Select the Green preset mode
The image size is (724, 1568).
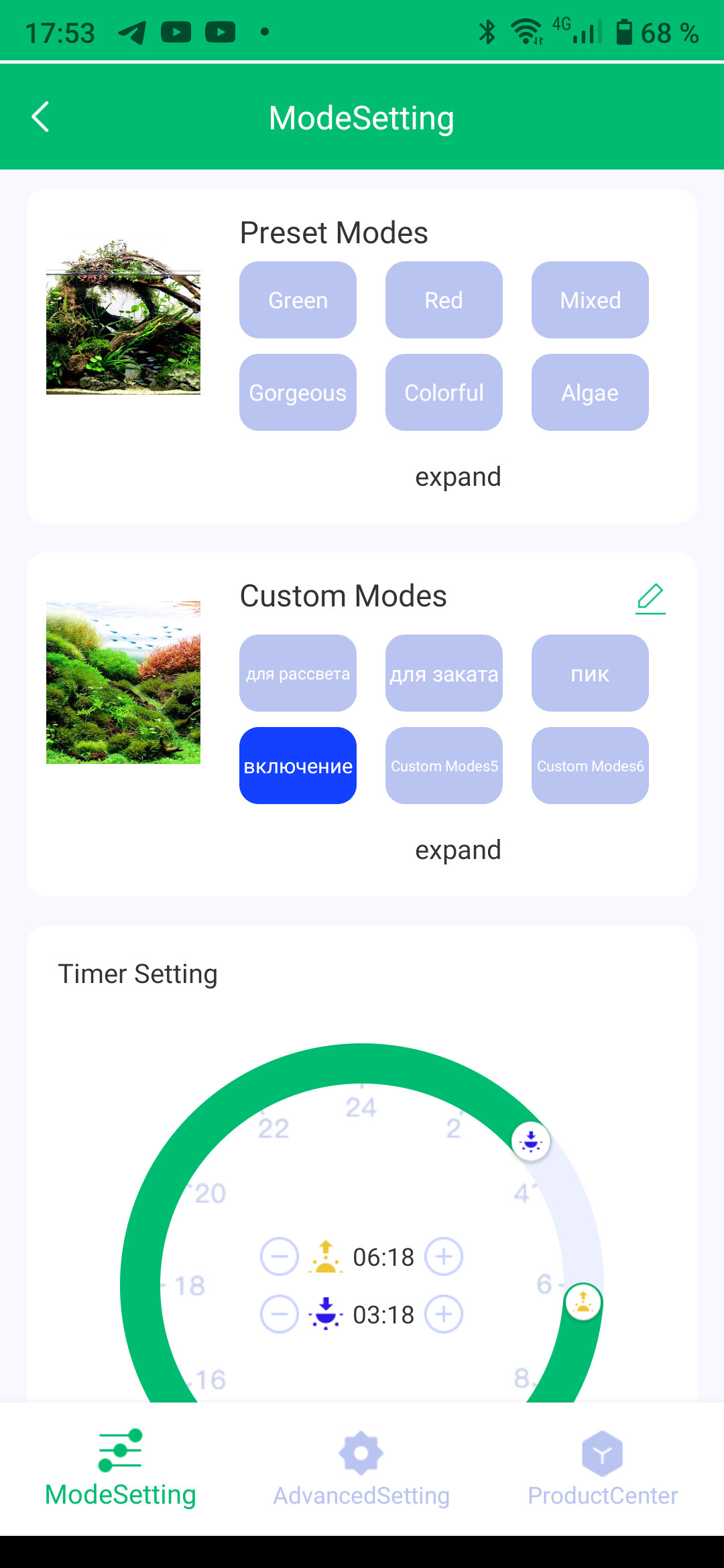(x=298, y=300)
